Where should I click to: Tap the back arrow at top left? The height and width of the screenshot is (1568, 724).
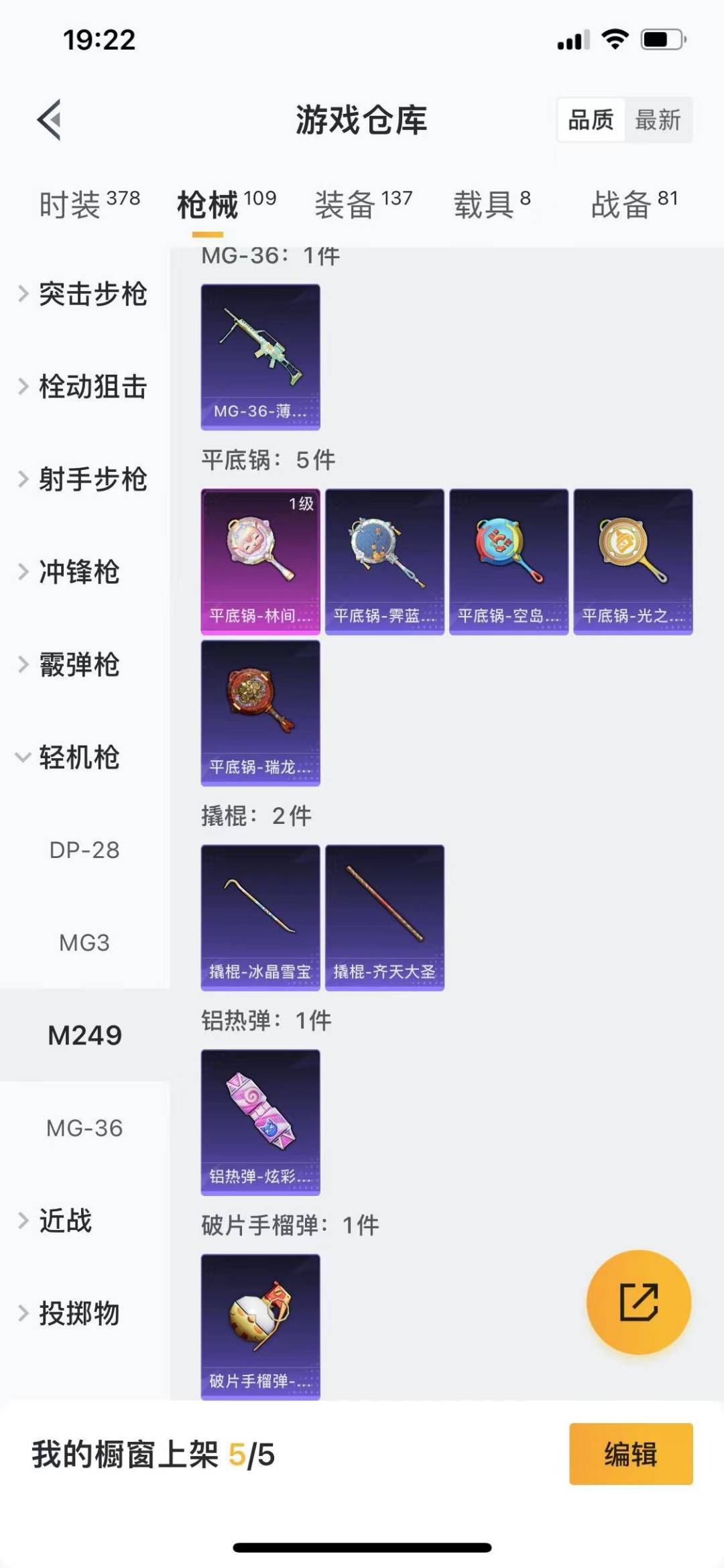(x=48, y=119)
